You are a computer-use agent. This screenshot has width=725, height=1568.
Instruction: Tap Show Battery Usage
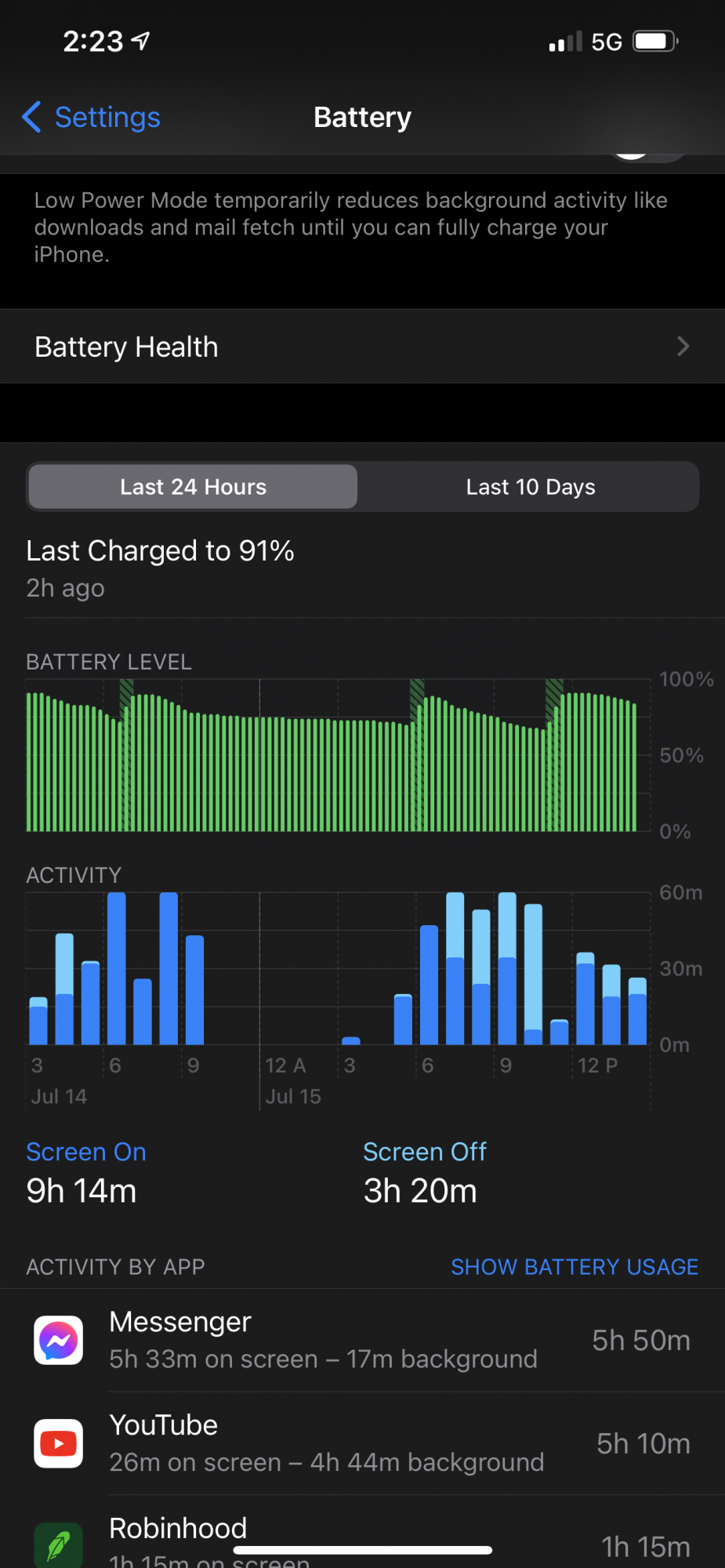pos(574,1267)
